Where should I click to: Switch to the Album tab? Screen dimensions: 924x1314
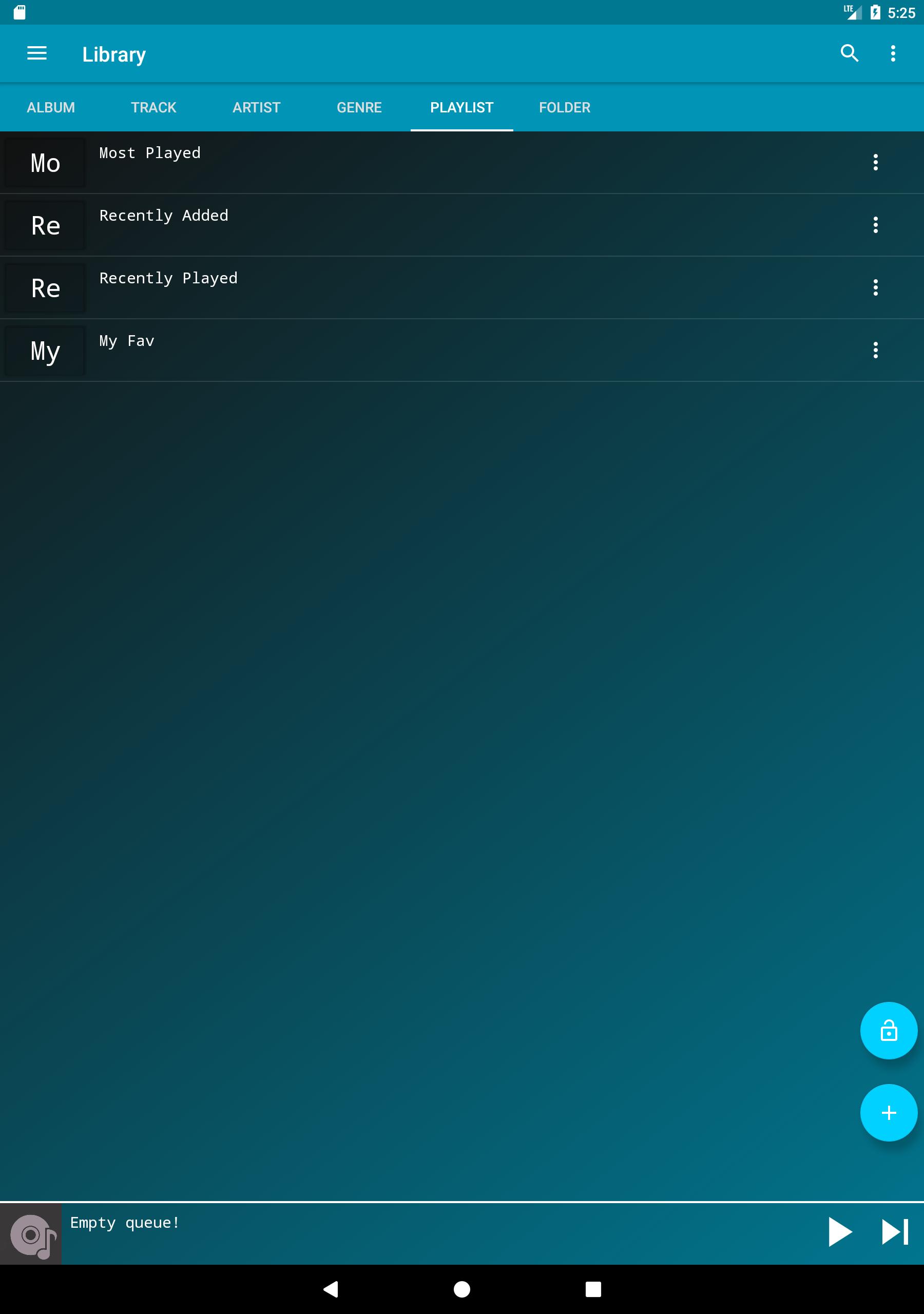coord(51,108)
